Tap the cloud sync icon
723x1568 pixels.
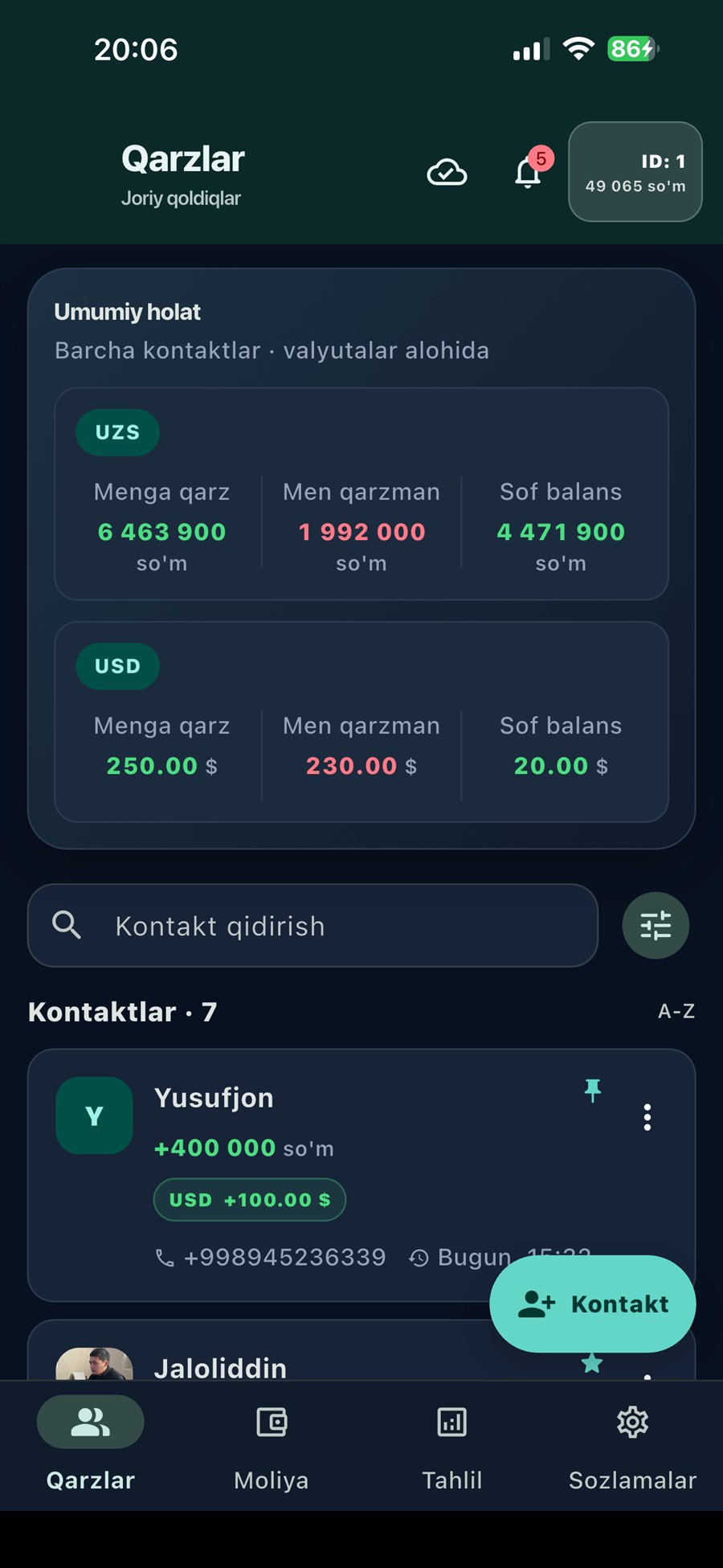tap(447, 172)
